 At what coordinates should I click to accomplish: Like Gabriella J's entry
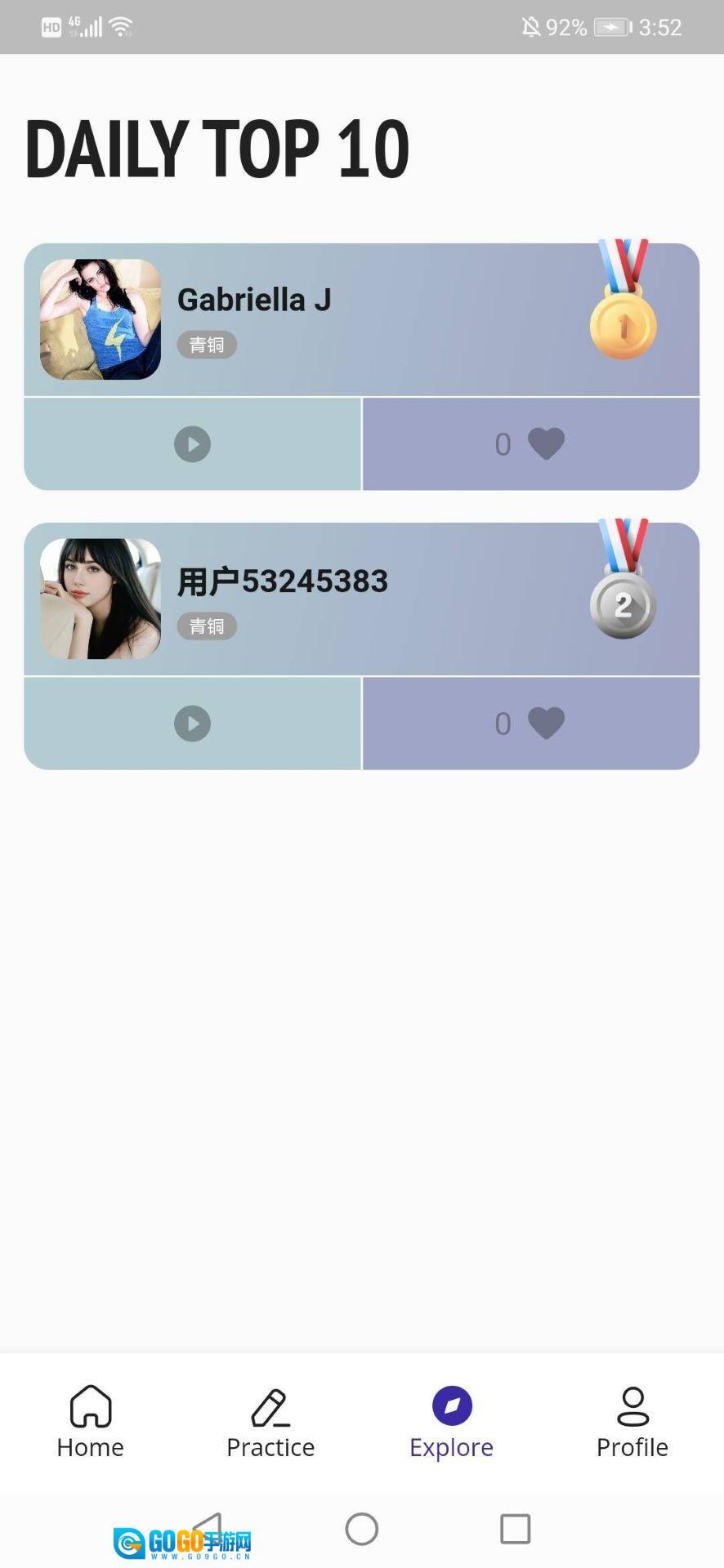(x=546, y=444)
